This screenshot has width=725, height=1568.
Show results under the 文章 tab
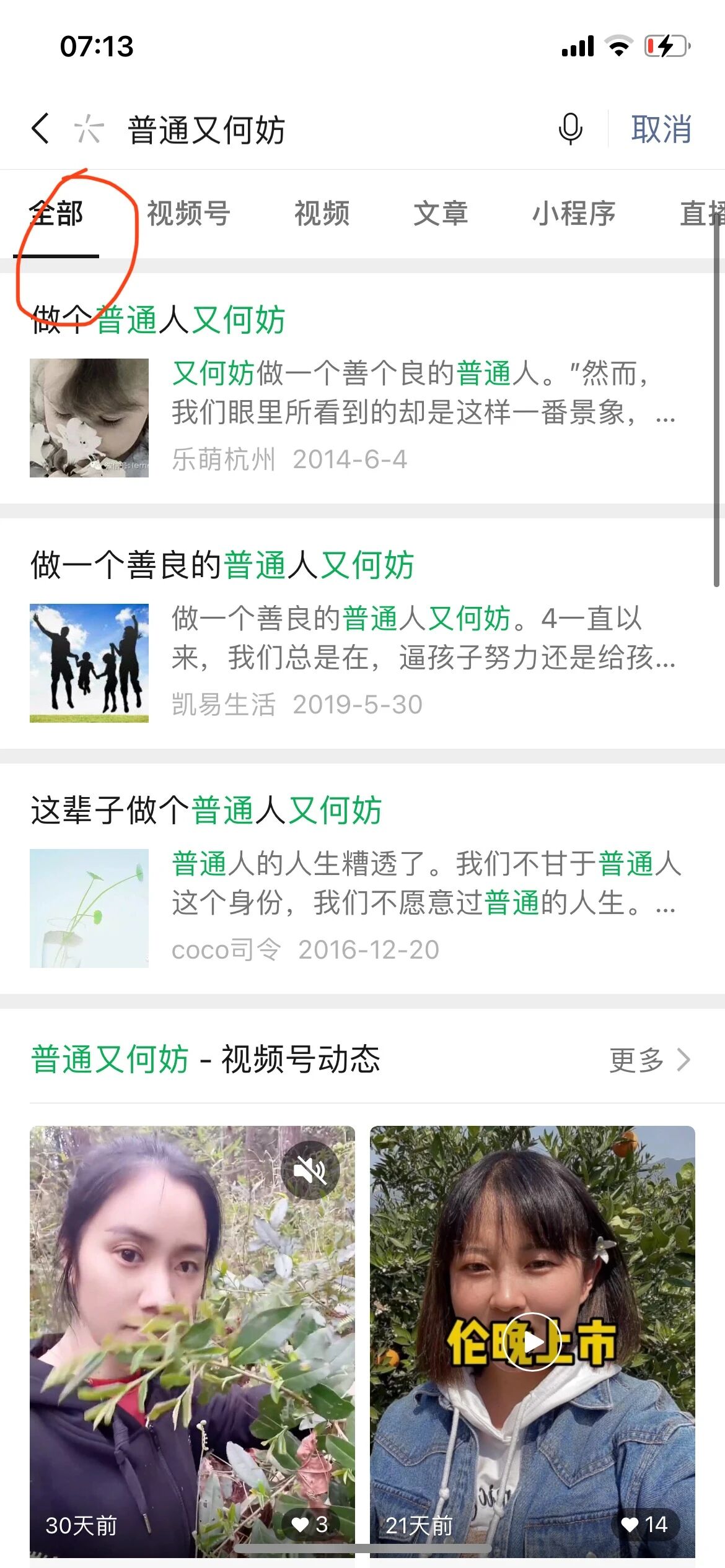(441, 214)
